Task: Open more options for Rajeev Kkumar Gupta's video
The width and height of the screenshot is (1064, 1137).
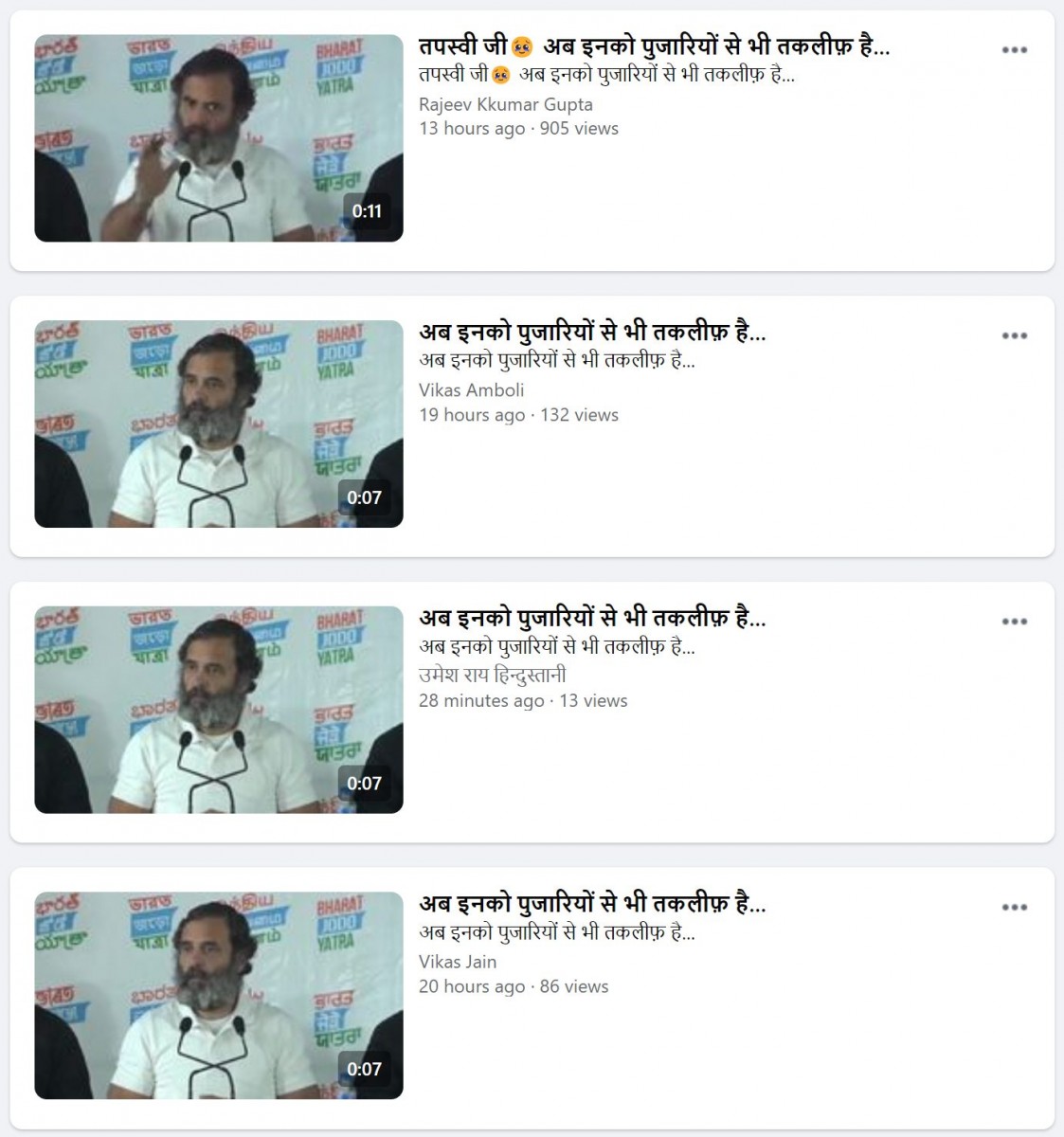Action: (1015, 50)
